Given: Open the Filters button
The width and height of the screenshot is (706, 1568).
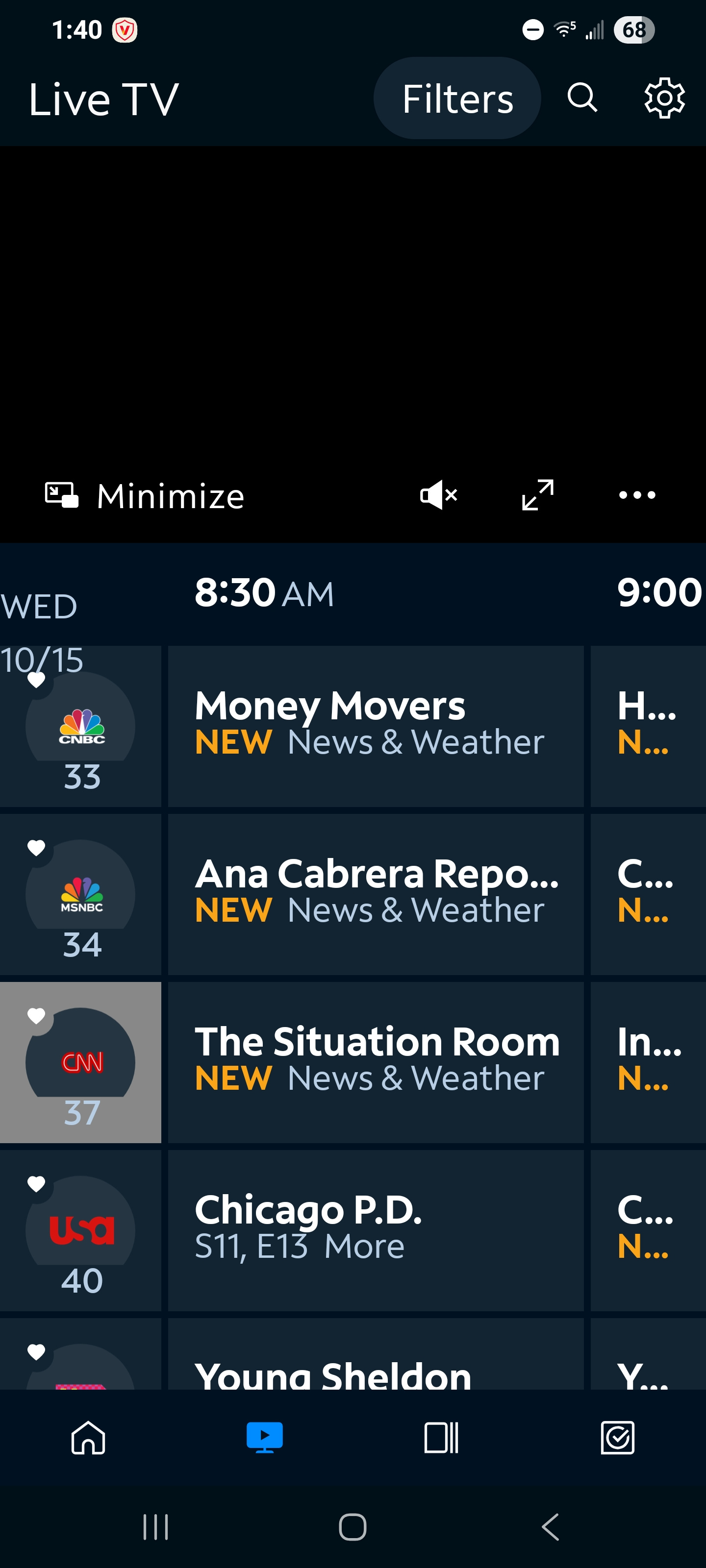Looking at the screenshot, I should [x=457, y=98].
